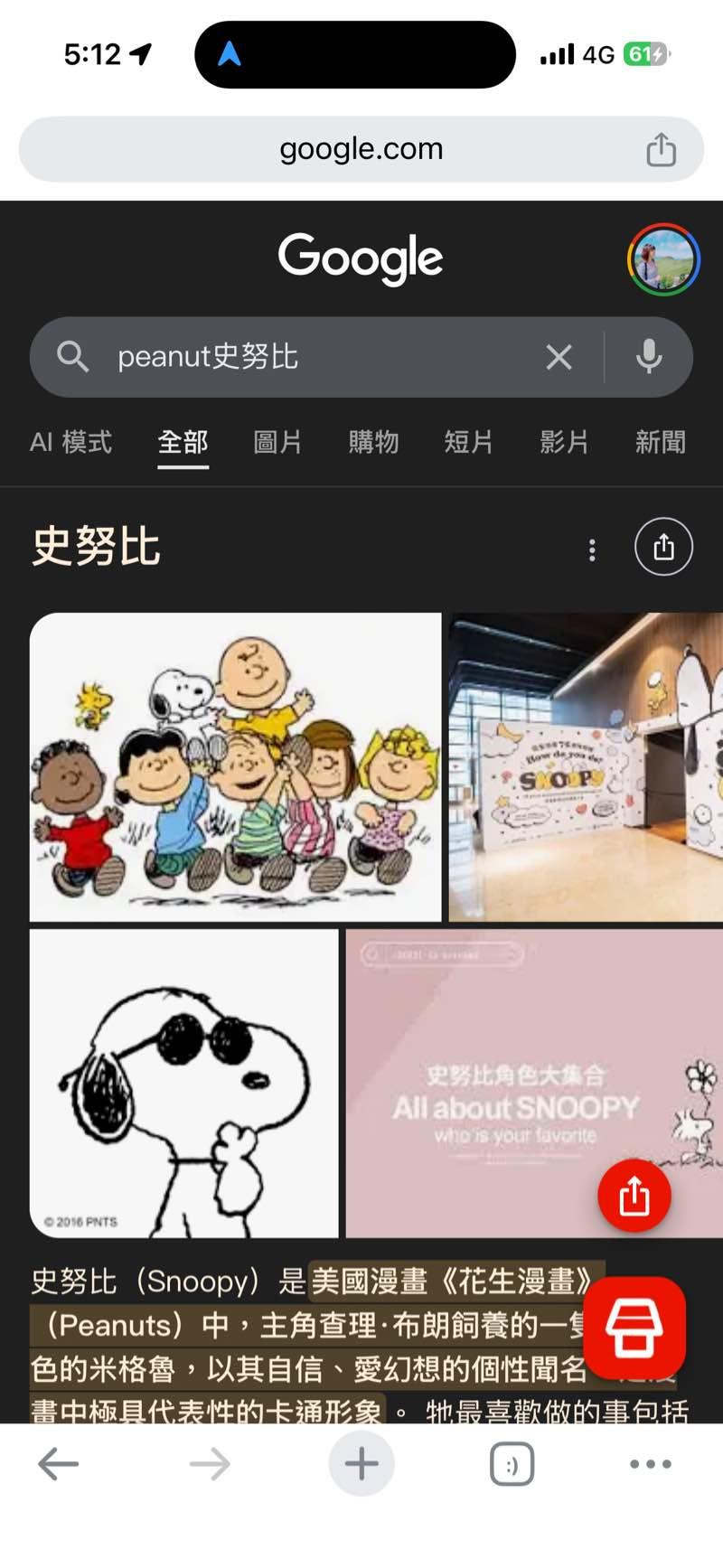This screenshot has width=723, height=1568.
Task: Start voice search with the microphone
Action: (x=648, y=357)
